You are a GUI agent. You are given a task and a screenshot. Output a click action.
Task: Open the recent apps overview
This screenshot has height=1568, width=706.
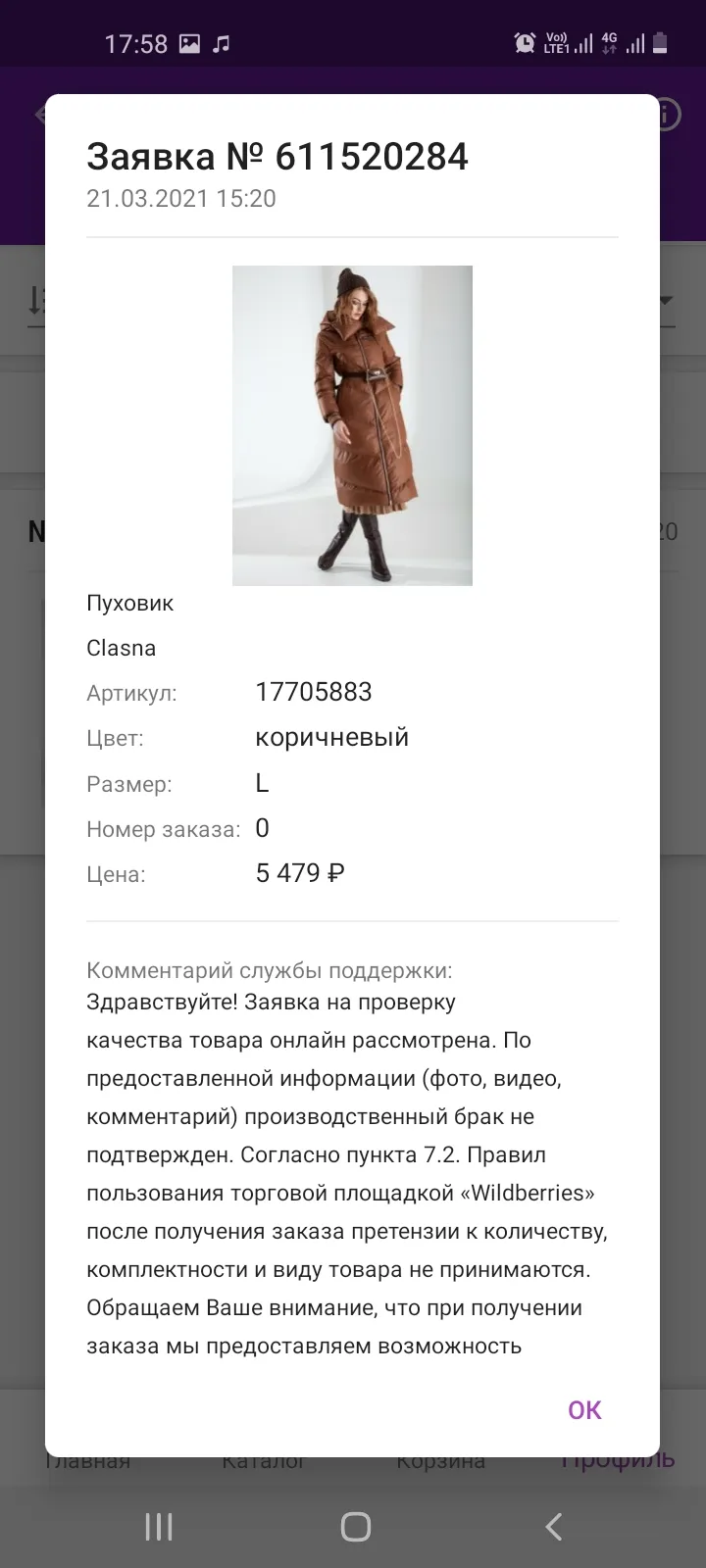[x=159, y=1526]
